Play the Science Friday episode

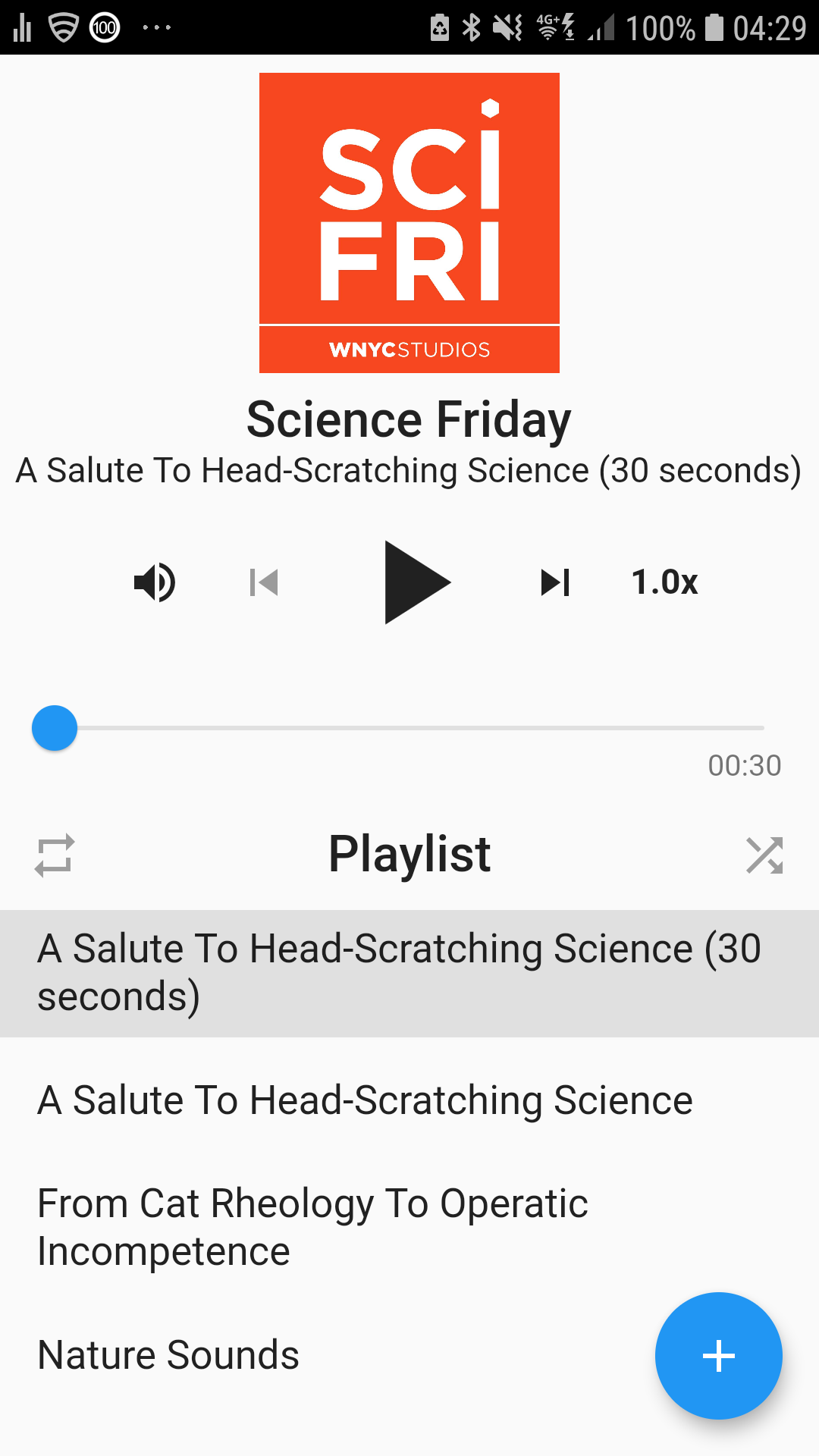416,582
